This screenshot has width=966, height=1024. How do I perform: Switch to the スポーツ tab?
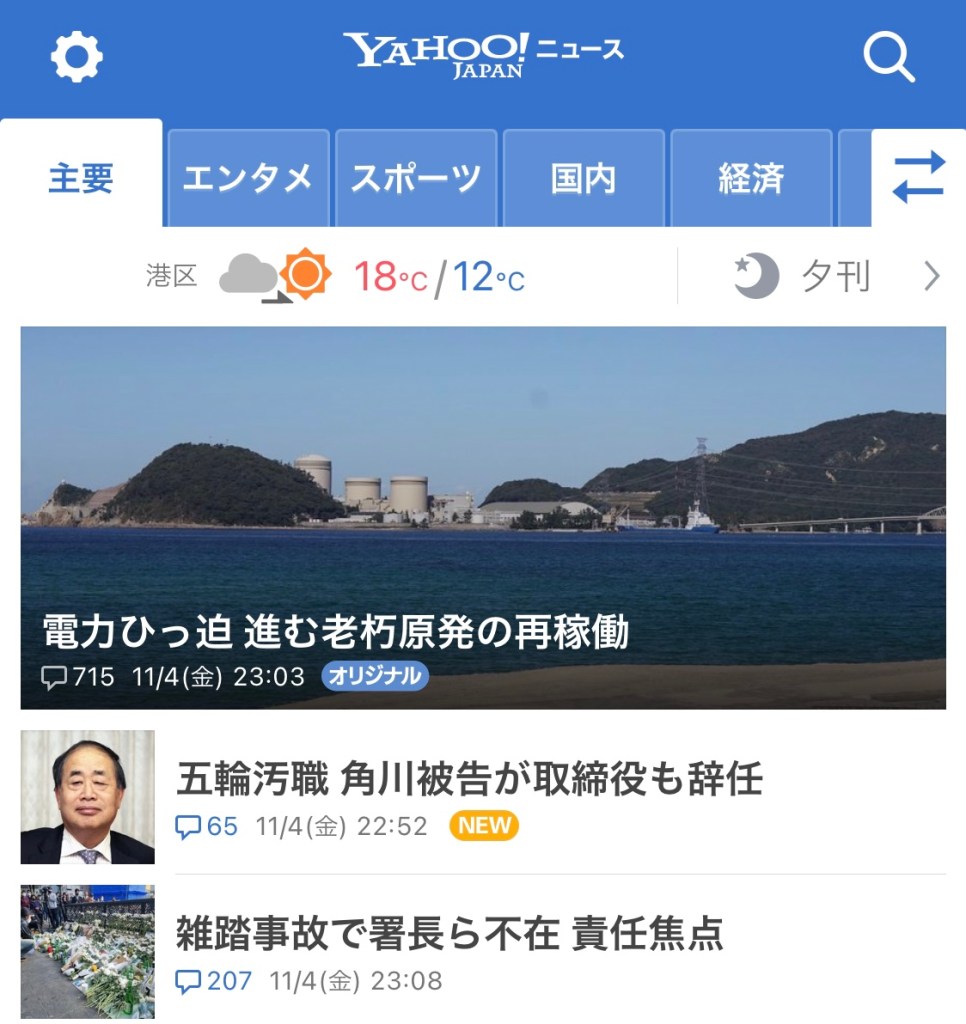coord(416,179)
